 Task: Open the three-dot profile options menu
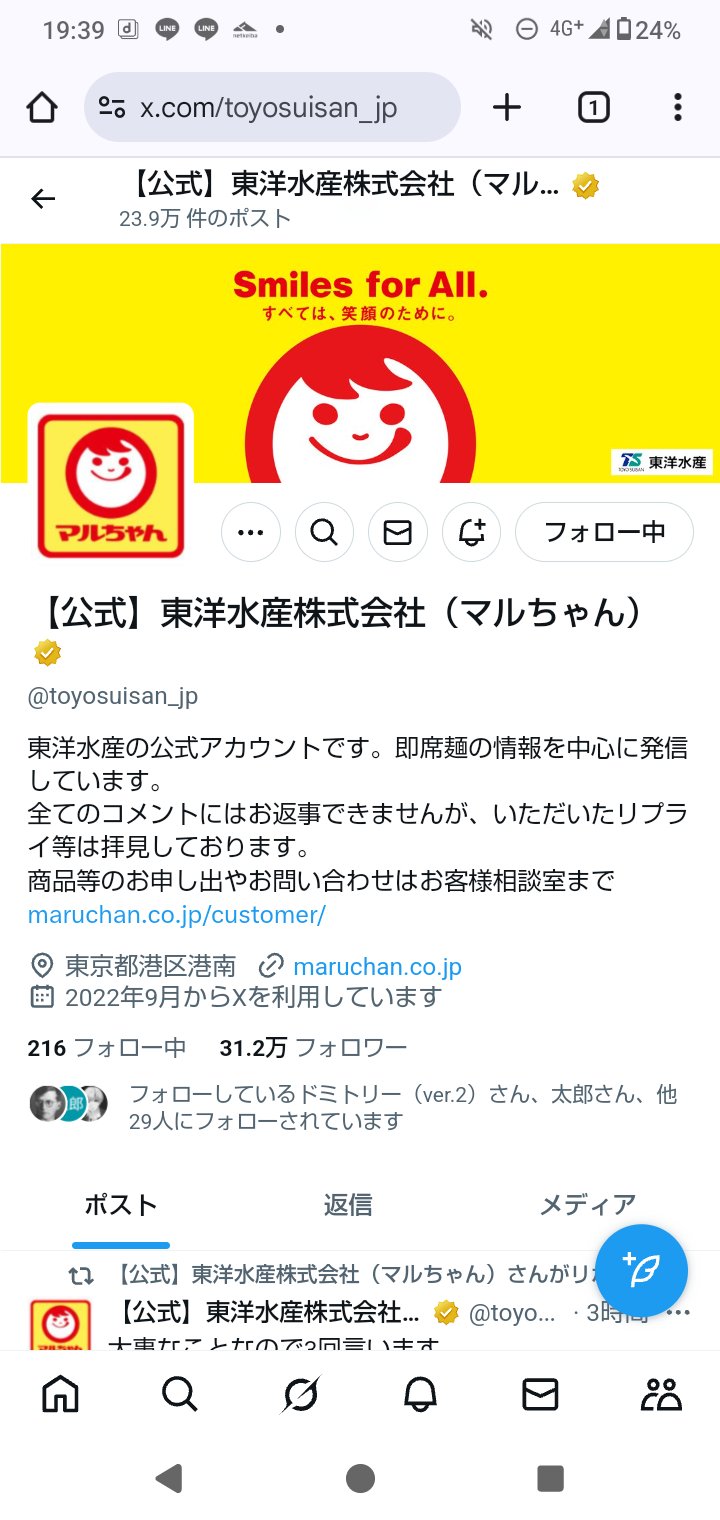pos(250,532)
